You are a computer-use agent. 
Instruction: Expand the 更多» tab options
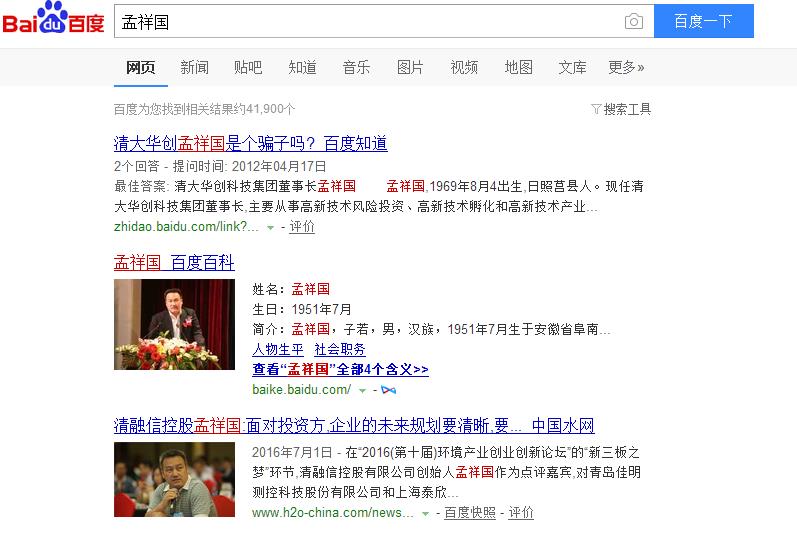point(626,67)
